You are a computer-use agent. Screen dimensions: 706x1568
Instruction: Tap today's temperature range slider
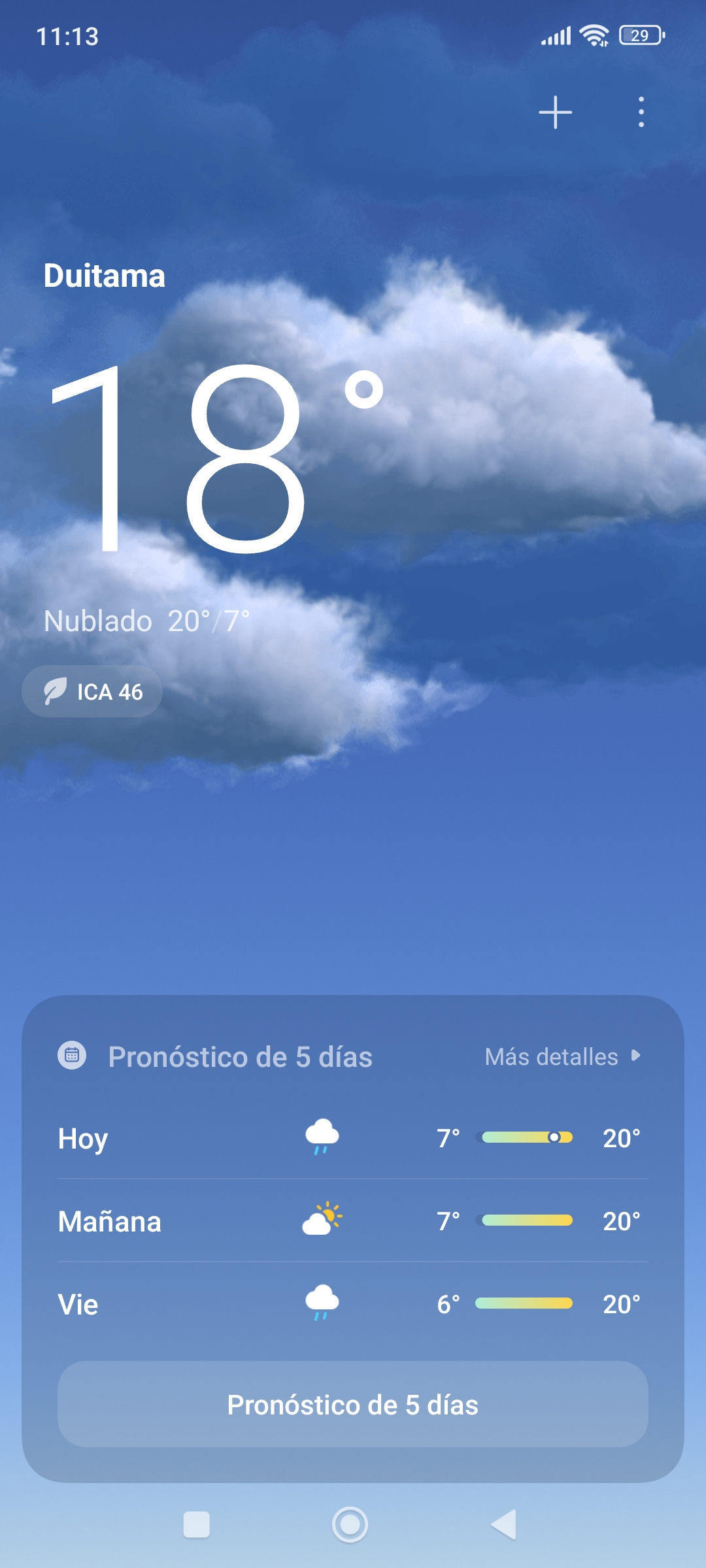point(524,1137)
